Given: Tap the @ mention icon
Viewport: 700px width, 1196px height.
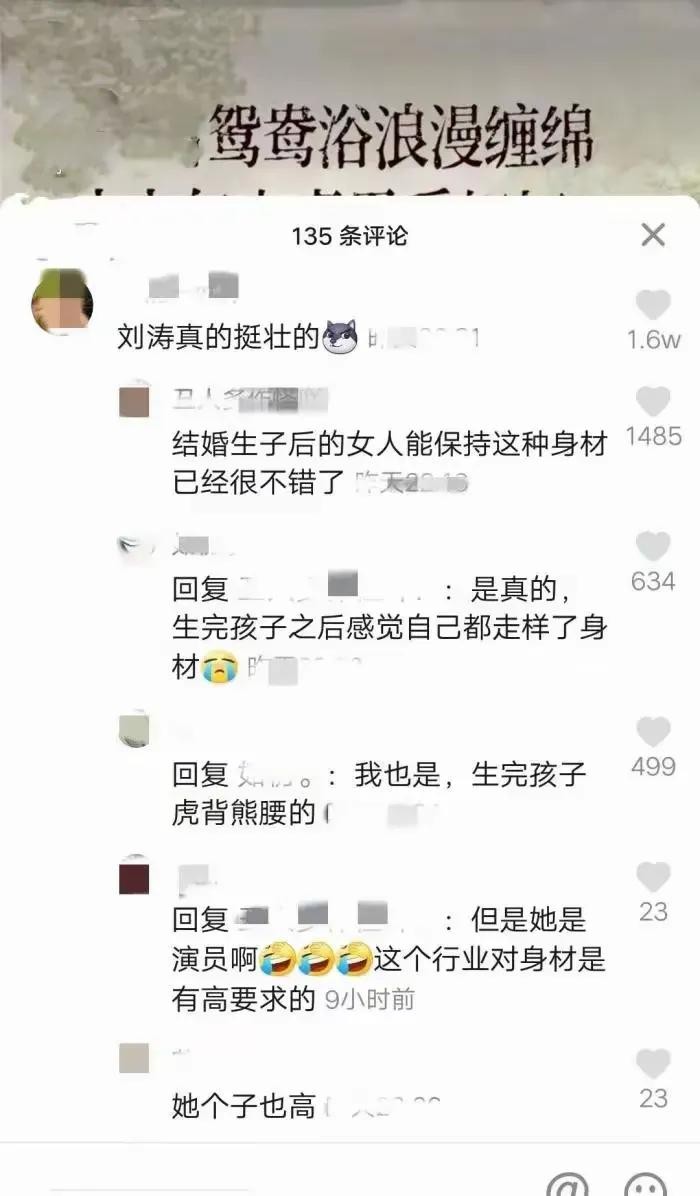Looking at the screenshot, I should [567, 1186].
